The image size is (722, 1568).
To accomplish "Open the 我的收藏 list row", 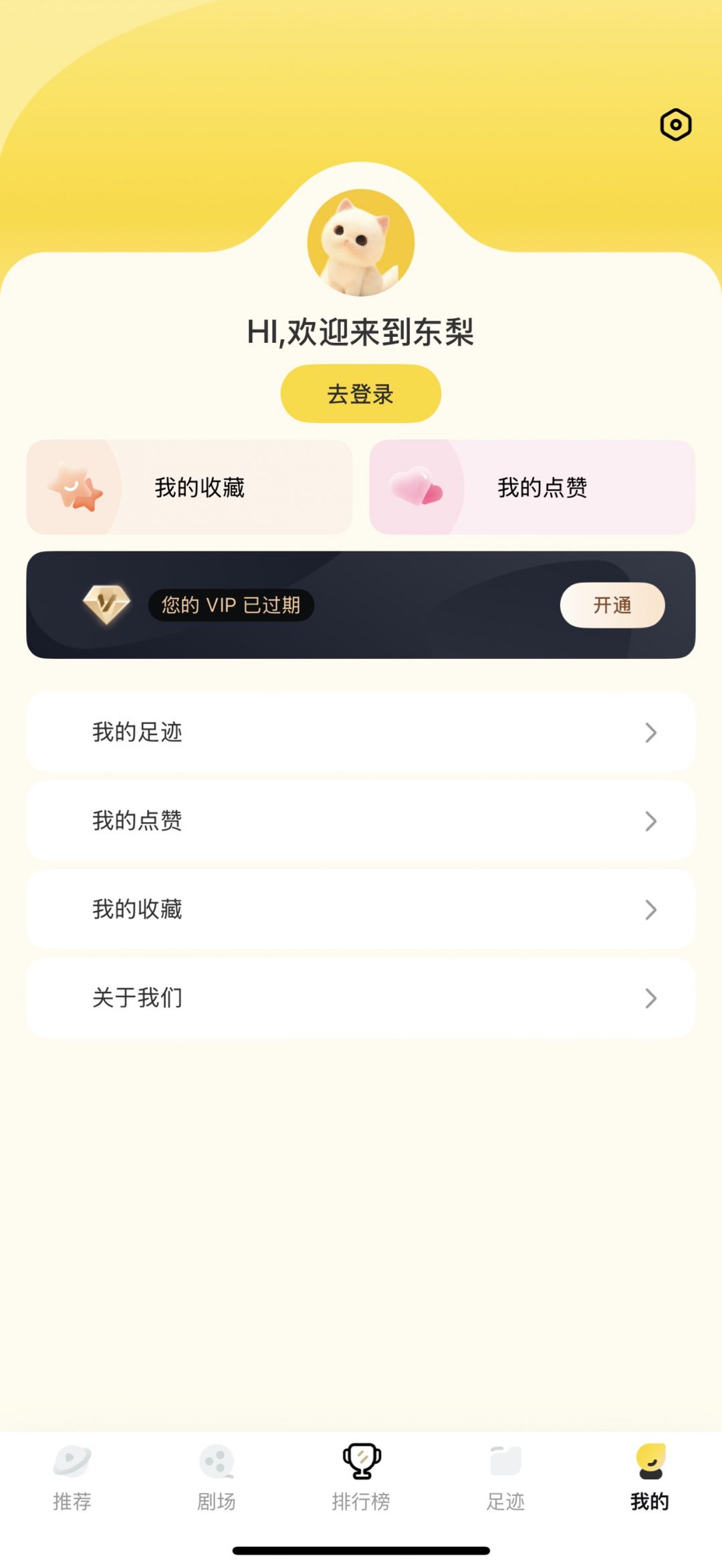I will pos(361,909).
